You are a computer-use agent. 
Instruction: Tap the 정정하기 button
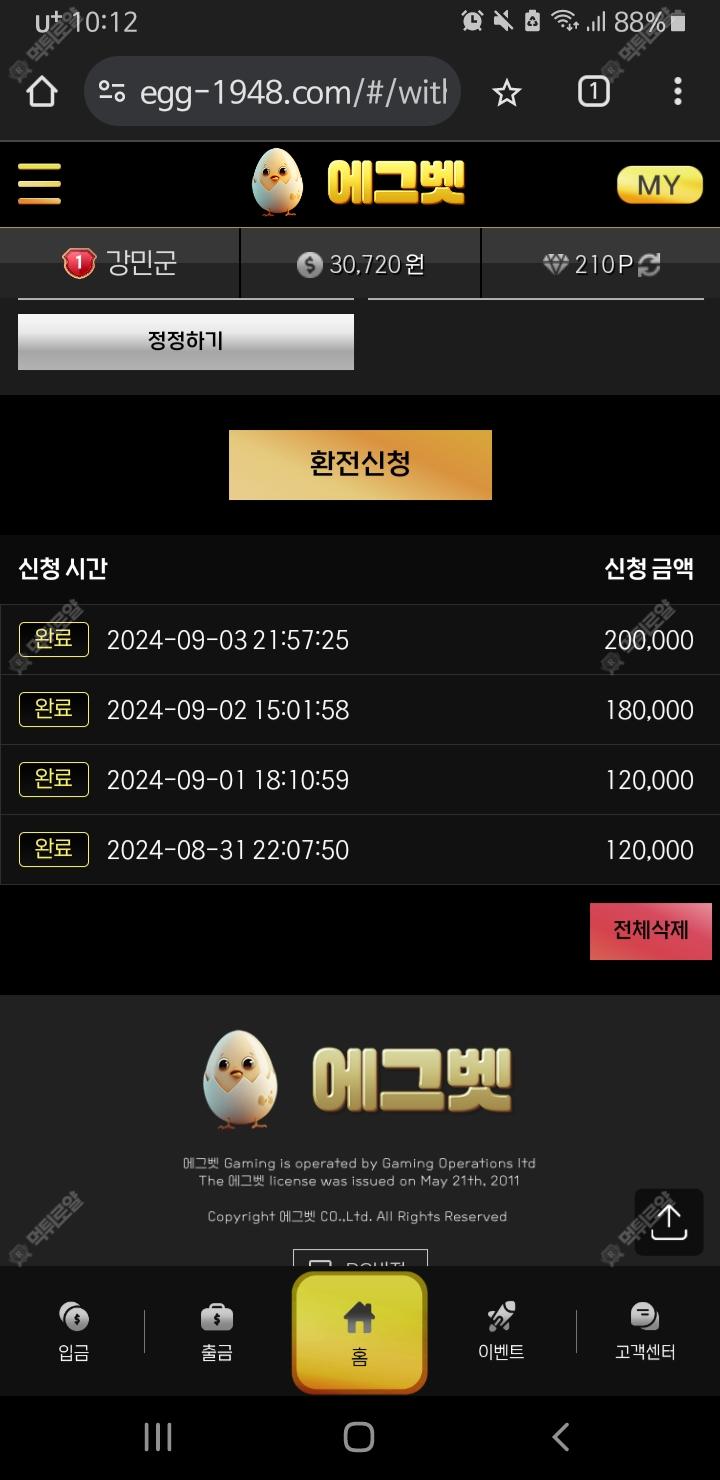tap(186, 341)
